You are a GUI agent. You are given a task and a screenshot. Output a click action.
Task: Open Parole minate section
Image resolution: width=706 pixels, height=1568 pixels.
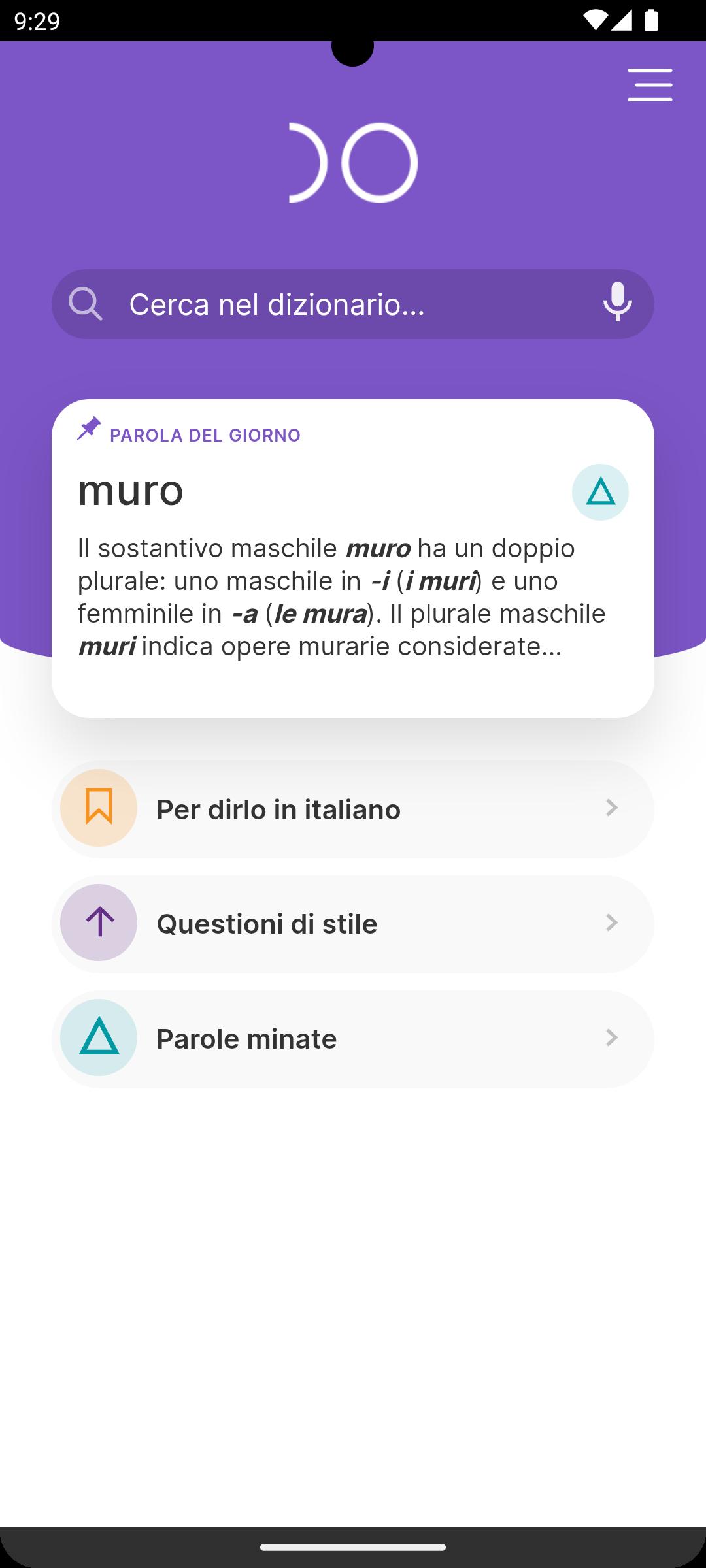coord(353,1039)
